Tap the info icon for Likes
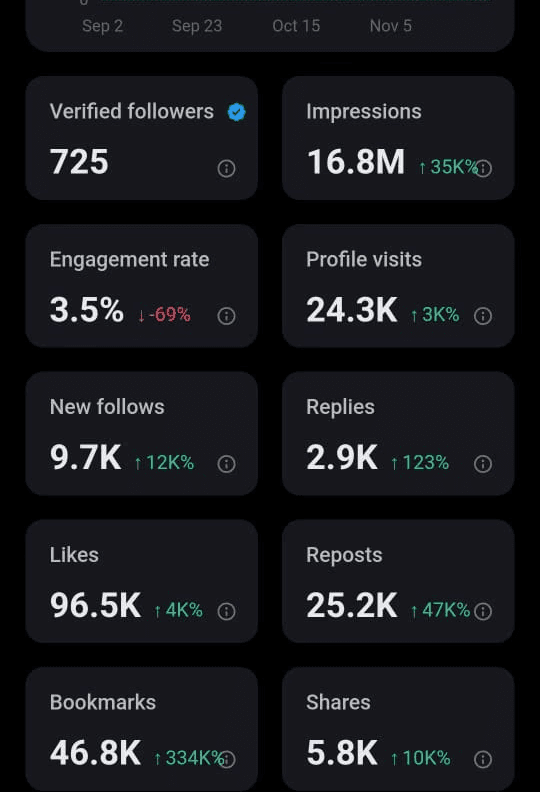 click(226, 612)
